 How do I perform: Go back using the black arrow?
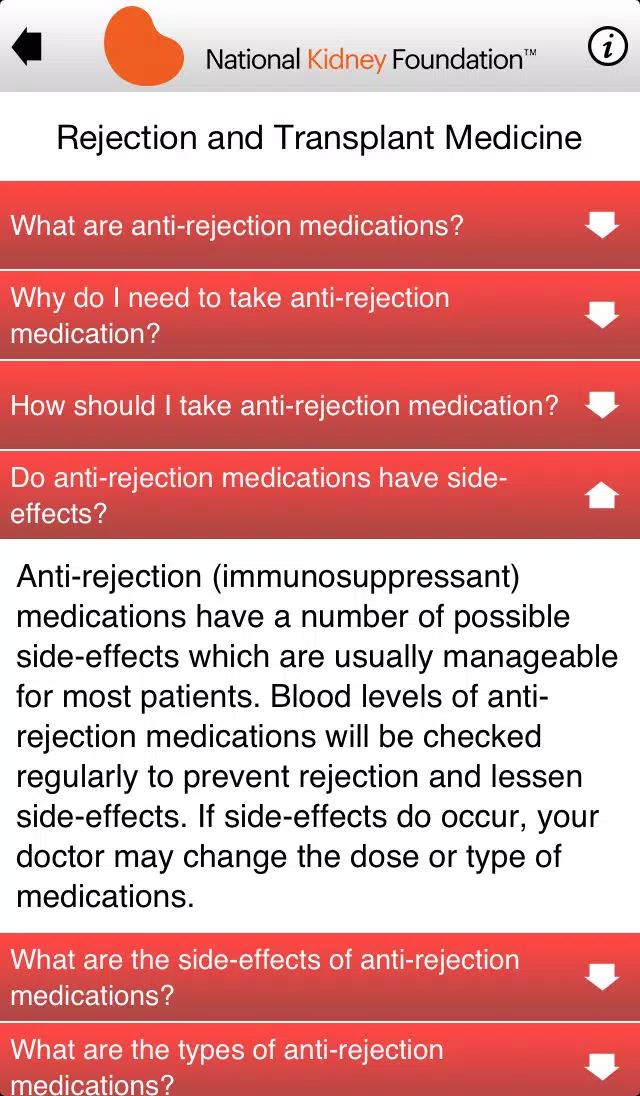point(27,48)
